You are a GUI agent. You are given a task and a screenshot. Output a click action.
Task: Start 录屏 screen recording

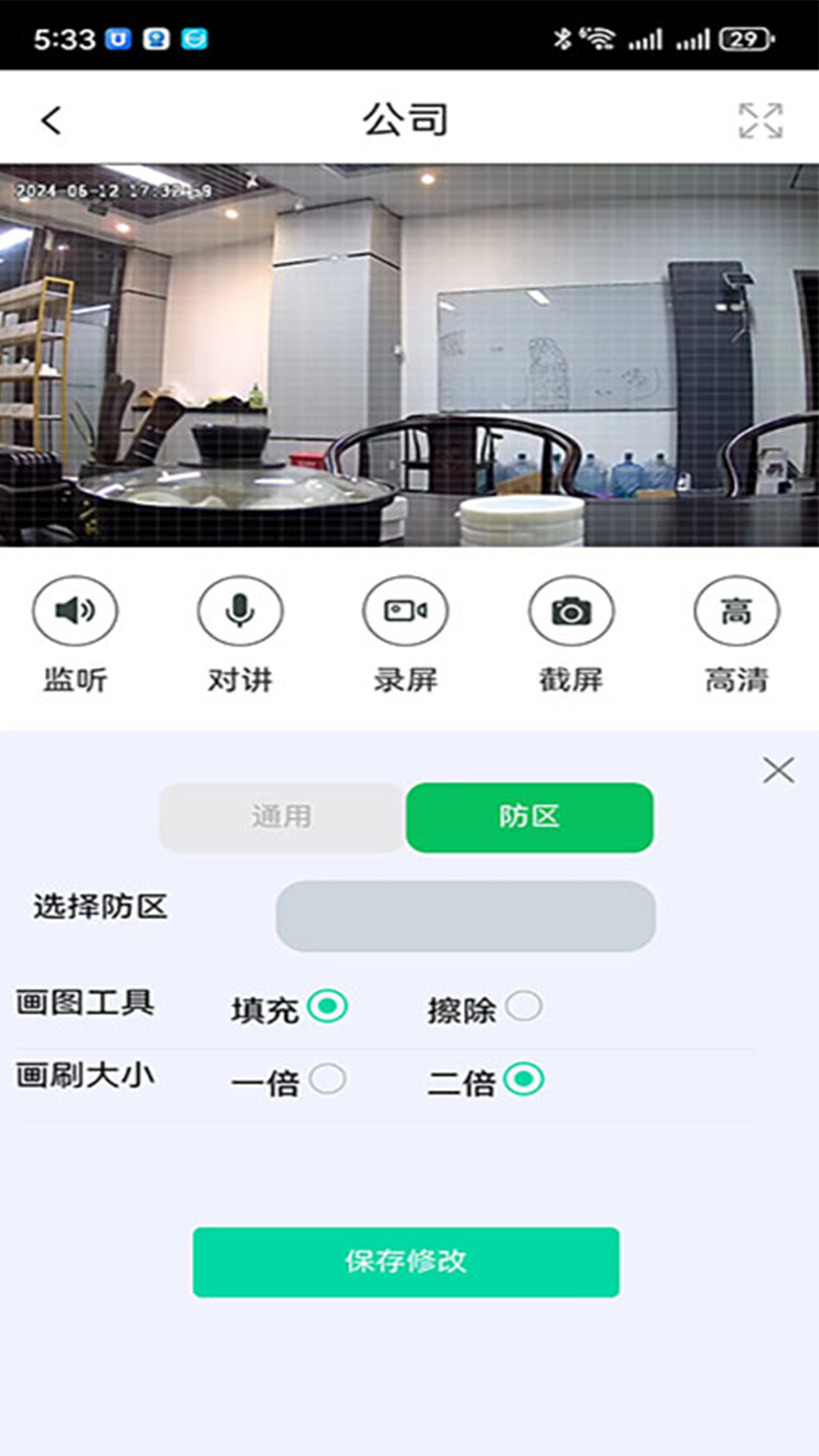pos(406,611)
